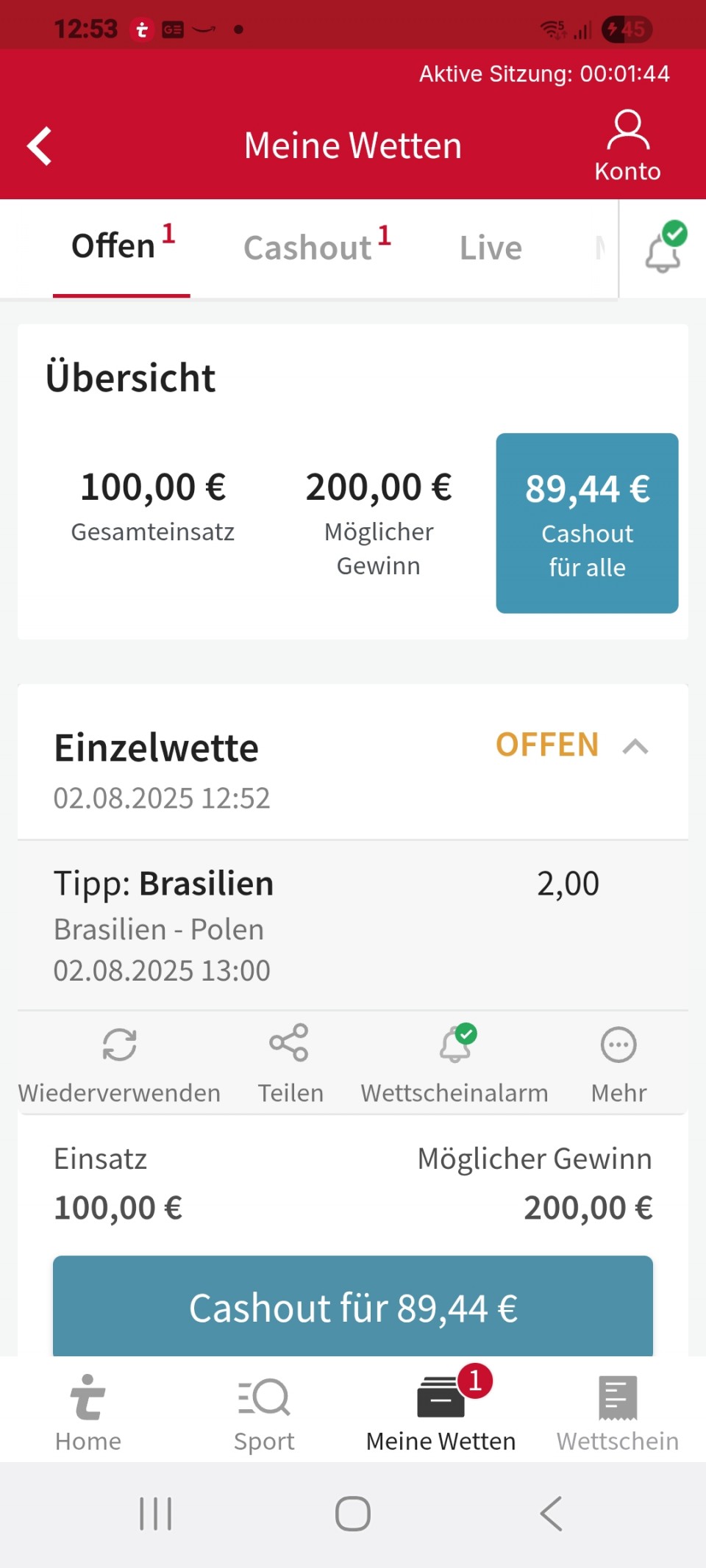Select the Offen tab
Image resolution: width=706 pixels, height=1568 pixels.
tap(122, 246)
